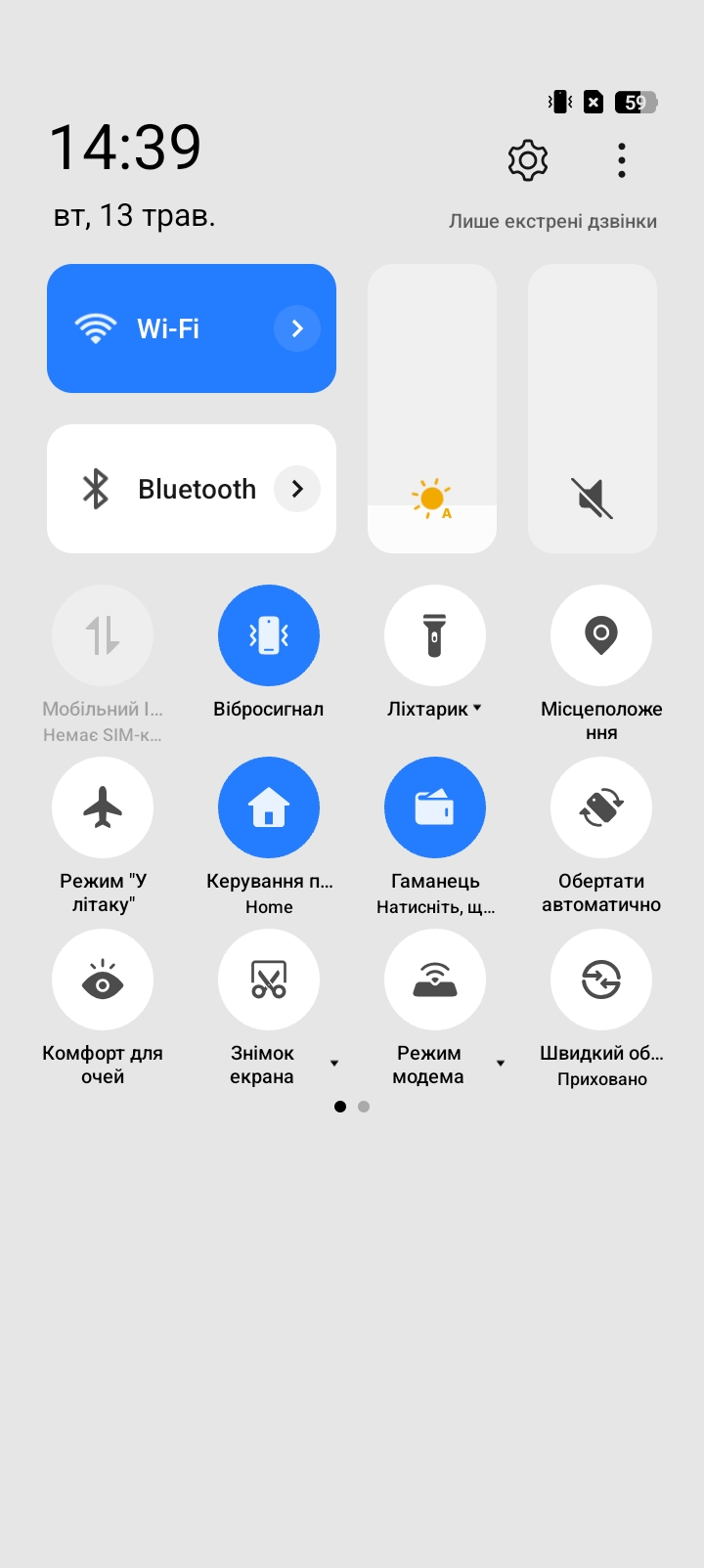Toggle the Швидкий обмін quick share tile

coord(601,980)
